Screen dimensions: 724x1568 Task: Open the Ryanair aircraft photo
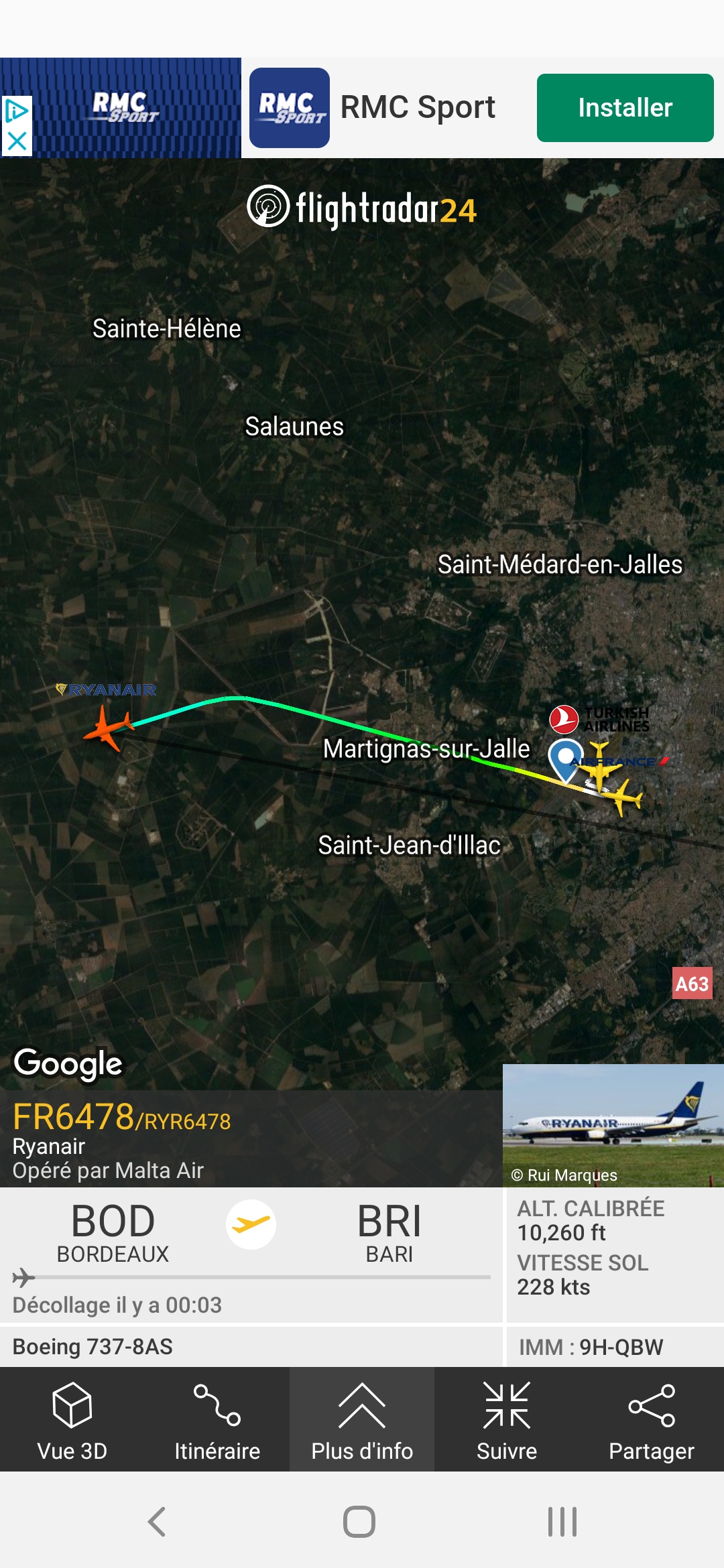(x=613, y=1125)
